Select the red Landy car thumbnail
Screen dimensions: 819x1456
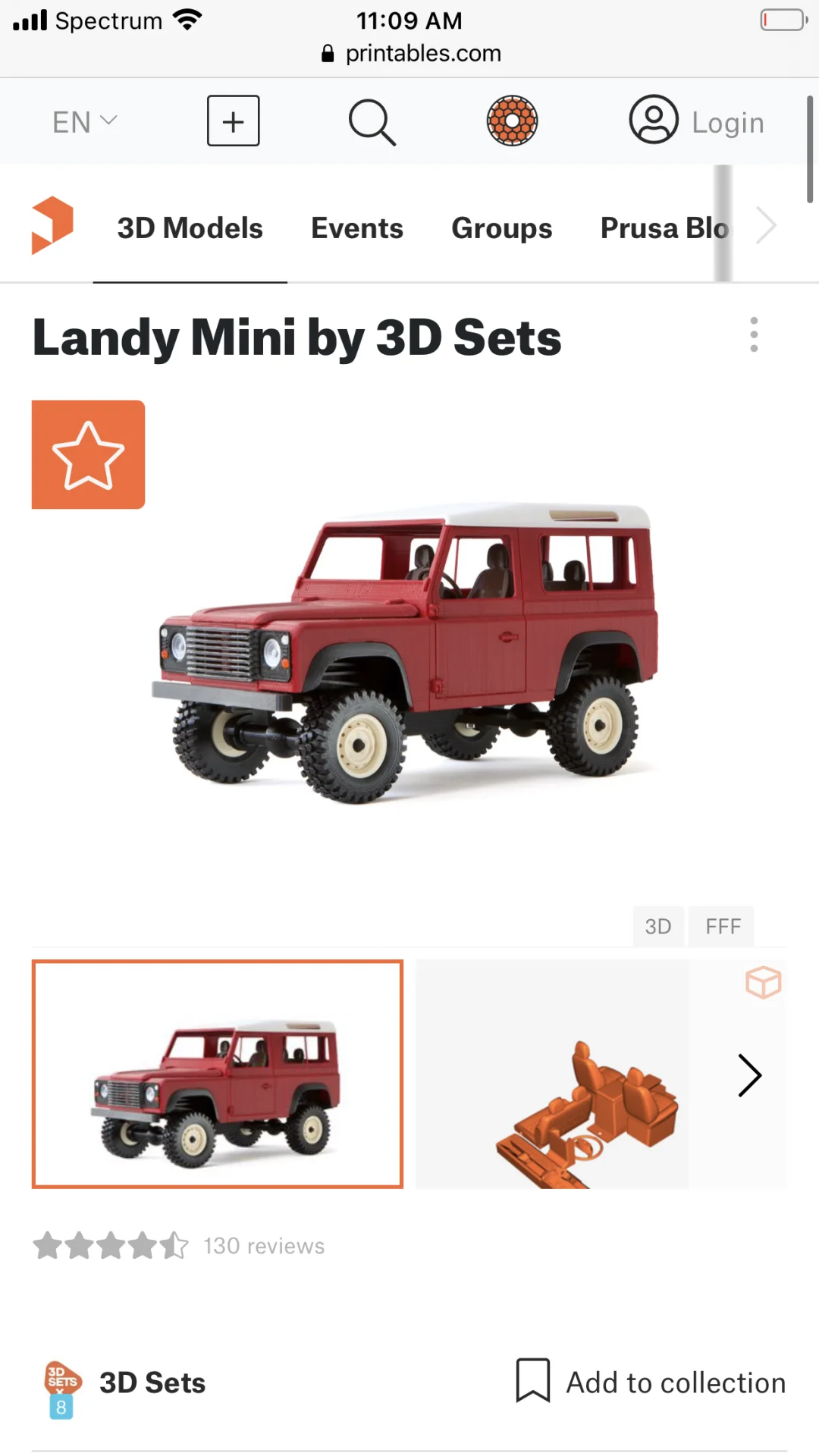tap(218, 1074)
